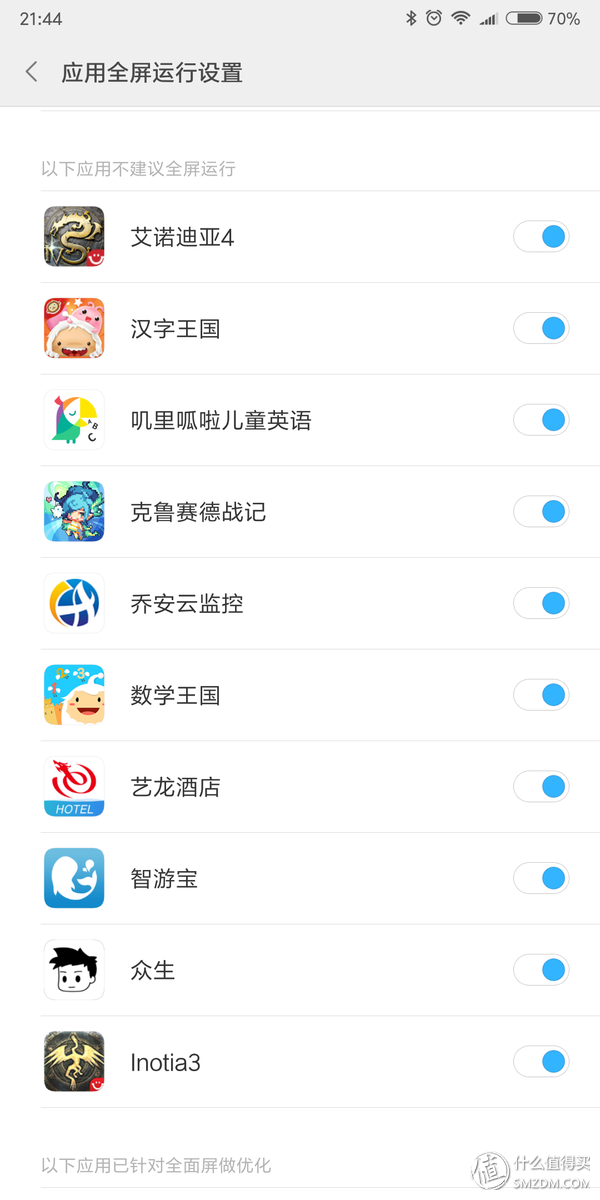
Task: Turn off the 汉字王国 switch
Action: (541, 328)
